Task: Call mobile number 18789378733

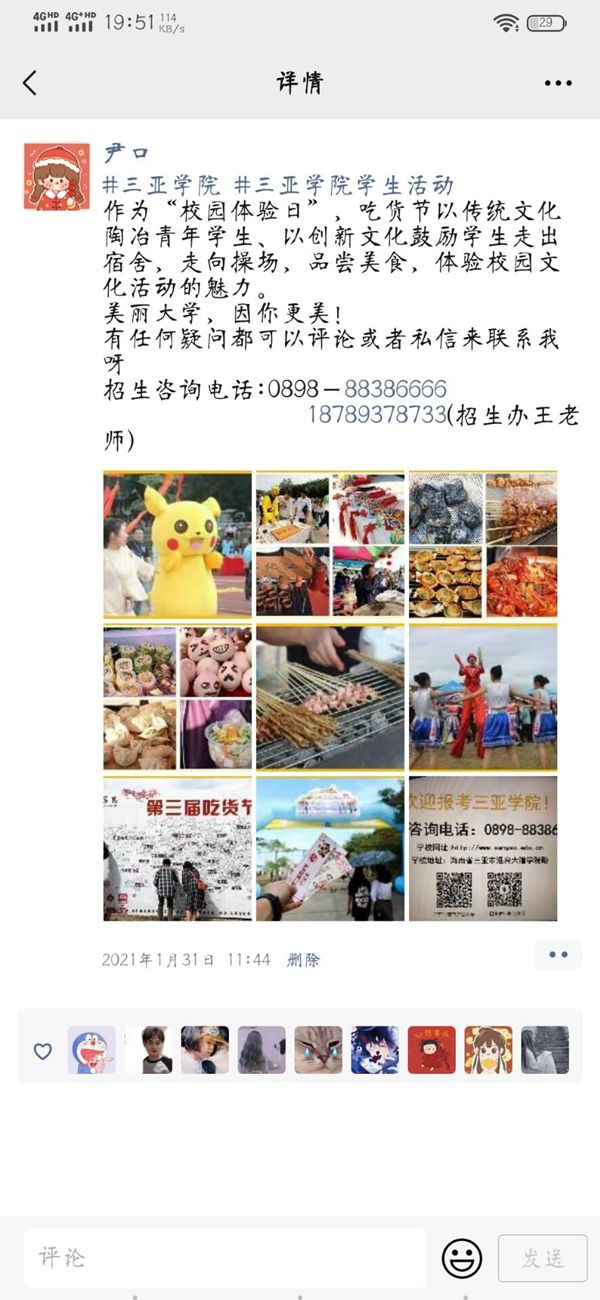Action: click(376, 414)
